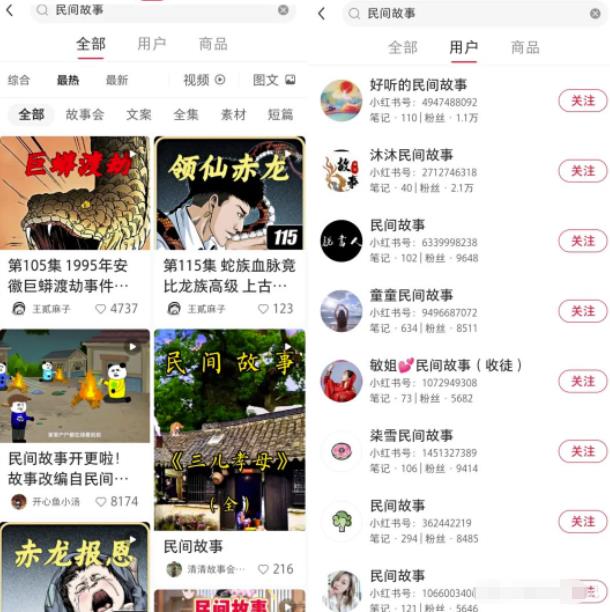Select the 故事会 chip

(x=85, y=114)
